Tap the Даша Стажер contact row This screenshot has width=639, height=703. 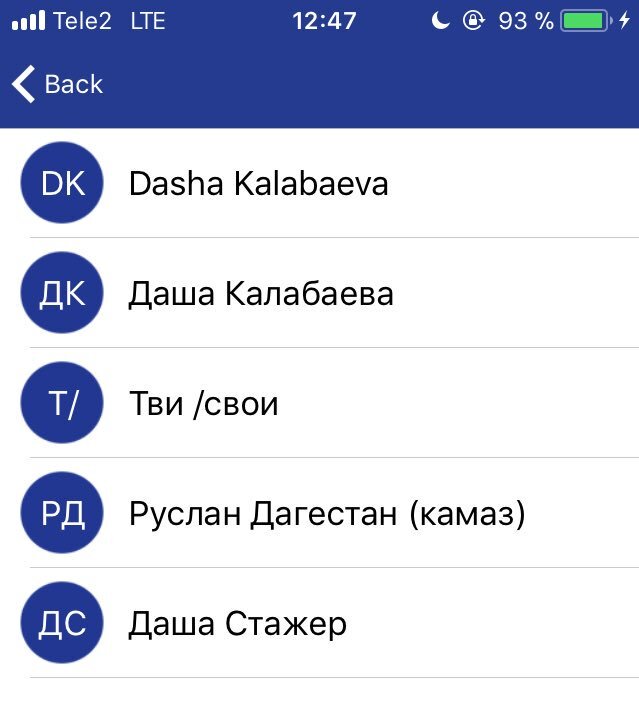(x=238, y=624)
